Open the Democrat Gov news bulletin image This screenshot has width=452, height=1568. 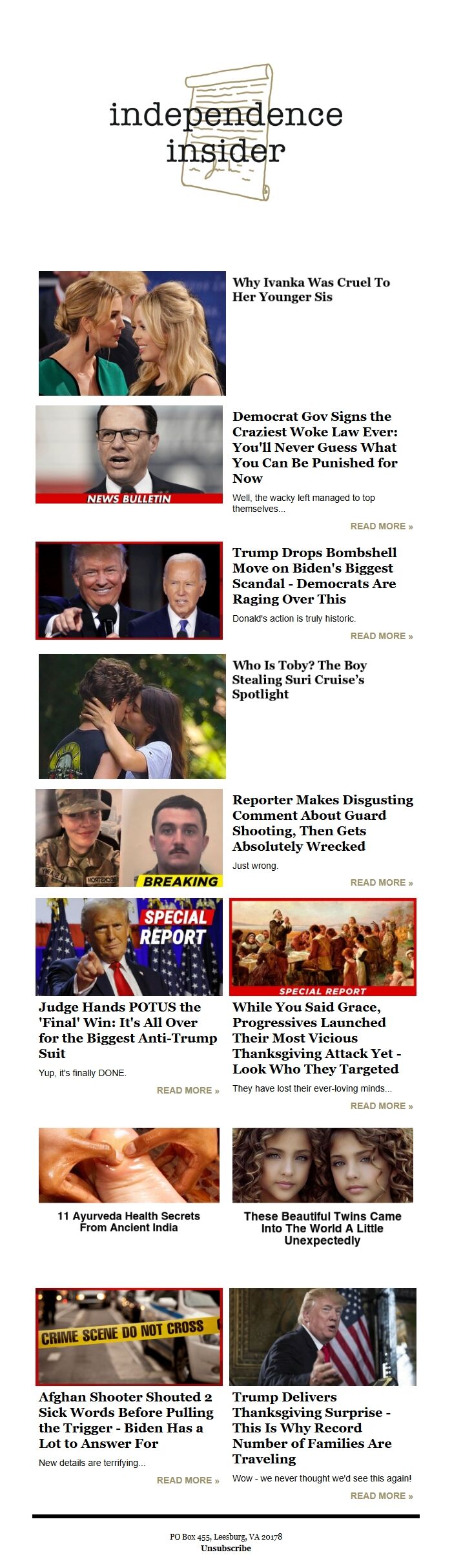tap(129, 454)
